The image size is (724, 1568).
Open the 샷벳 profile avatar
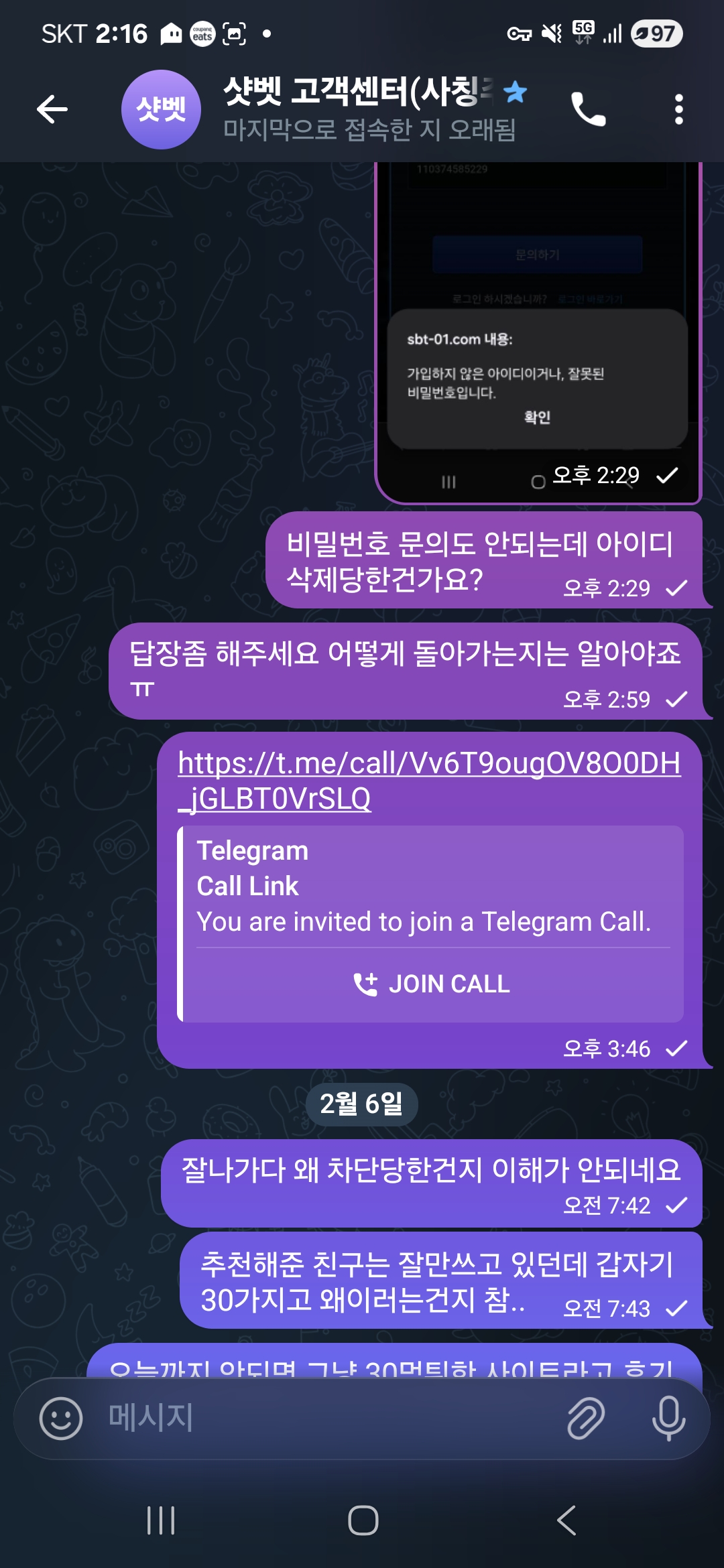point(161,109)
